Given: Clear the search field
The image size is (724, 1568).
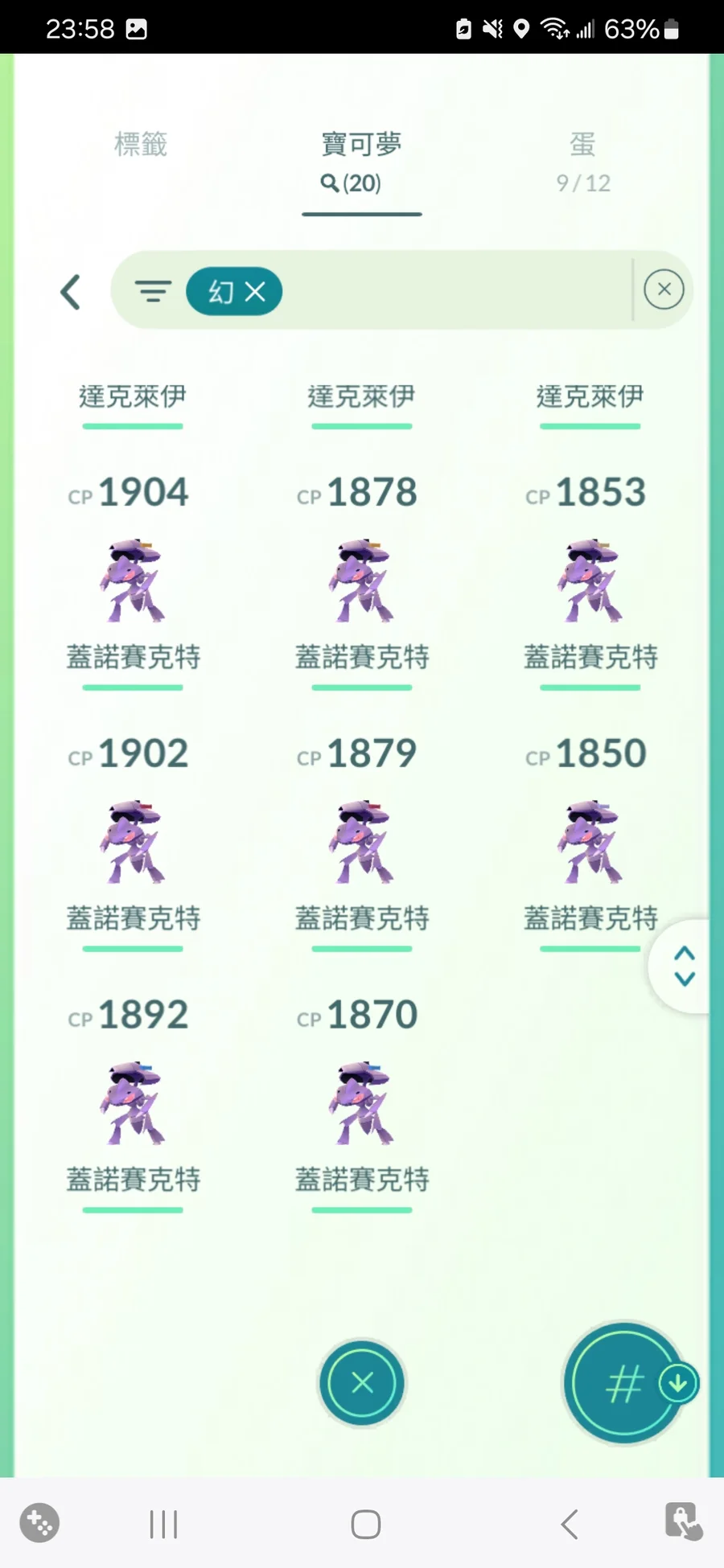Looking at the screenshot, I should [664, 289].
